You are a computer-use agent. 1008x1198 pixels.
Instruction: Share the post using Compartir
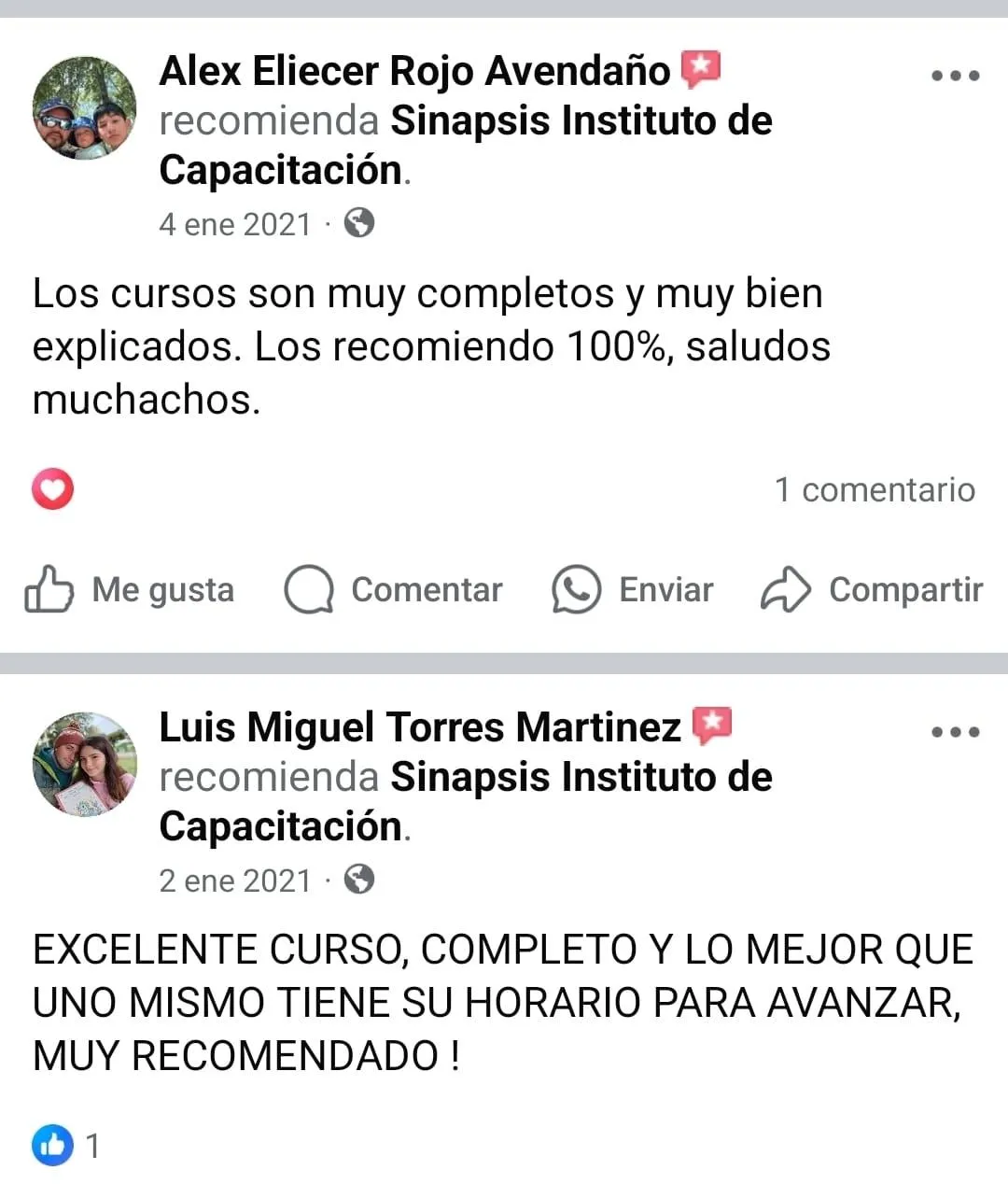pos(872,590)
